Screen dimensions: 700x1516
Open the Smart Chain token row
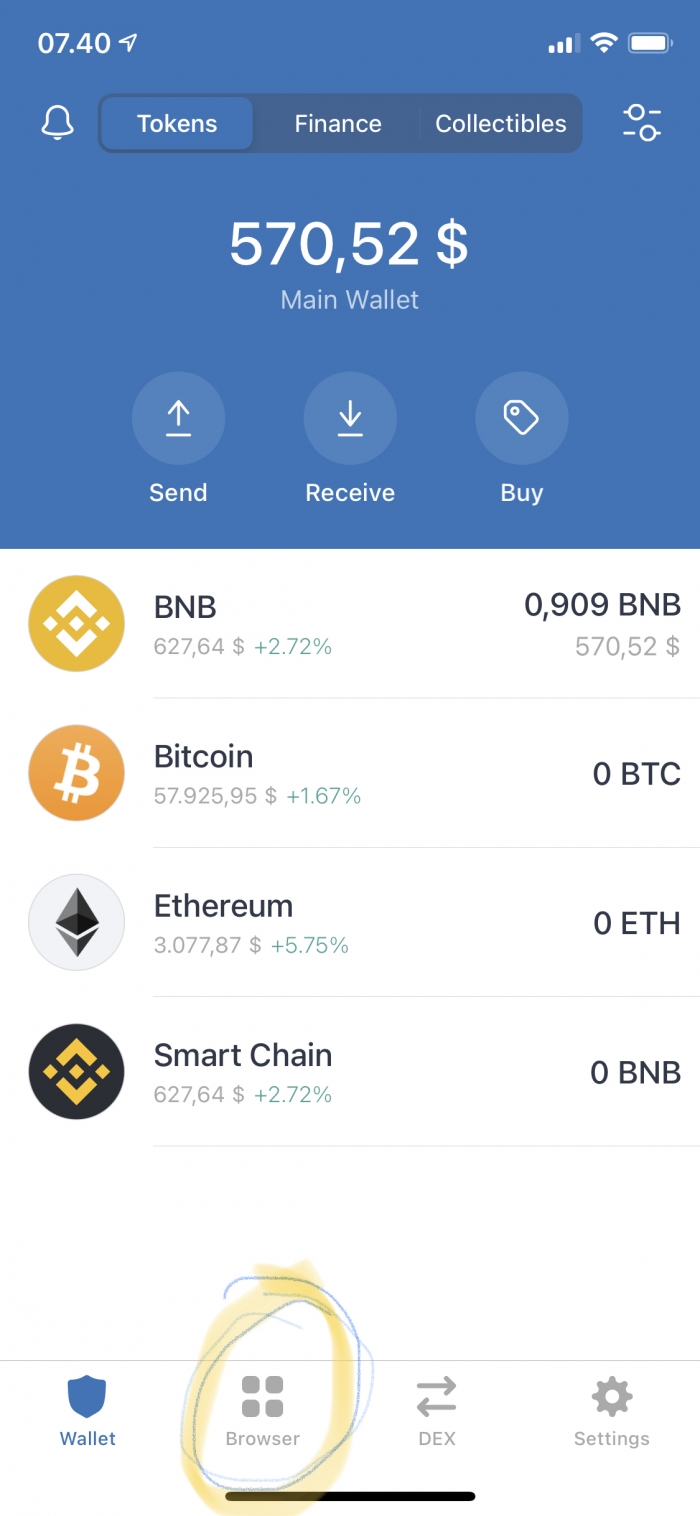click(x=350, y=1071)
